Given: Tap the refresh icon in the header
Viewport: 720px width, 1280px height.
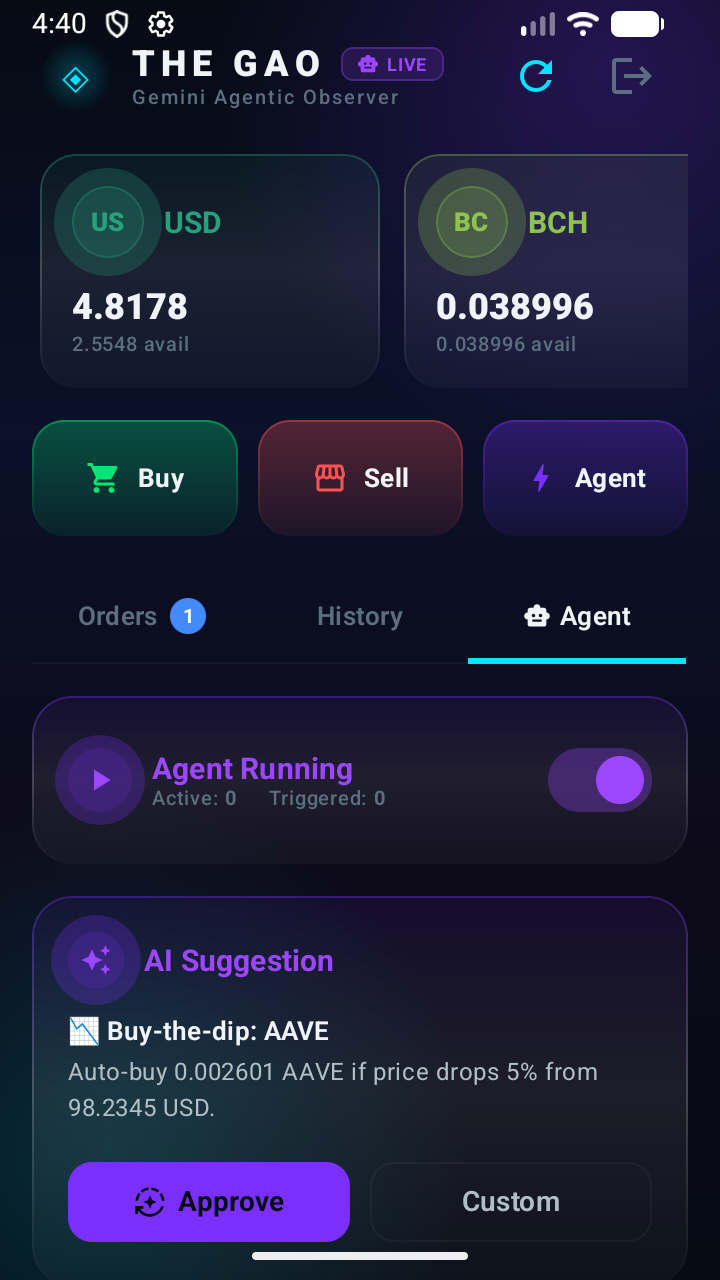Looking at the screenshot, I should tap(536, 75).
